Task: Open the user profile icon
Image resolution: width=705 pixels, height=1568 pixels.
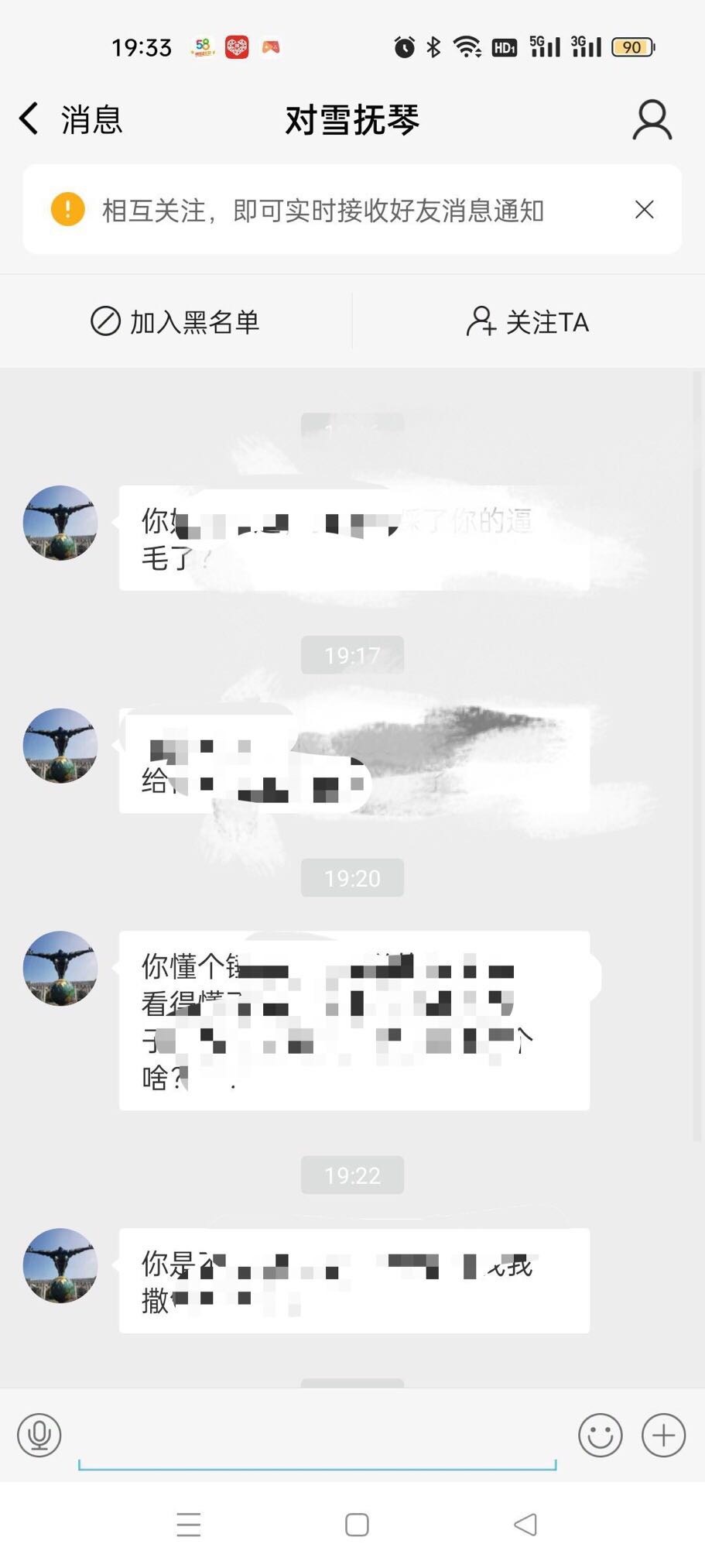Action: 652,120
